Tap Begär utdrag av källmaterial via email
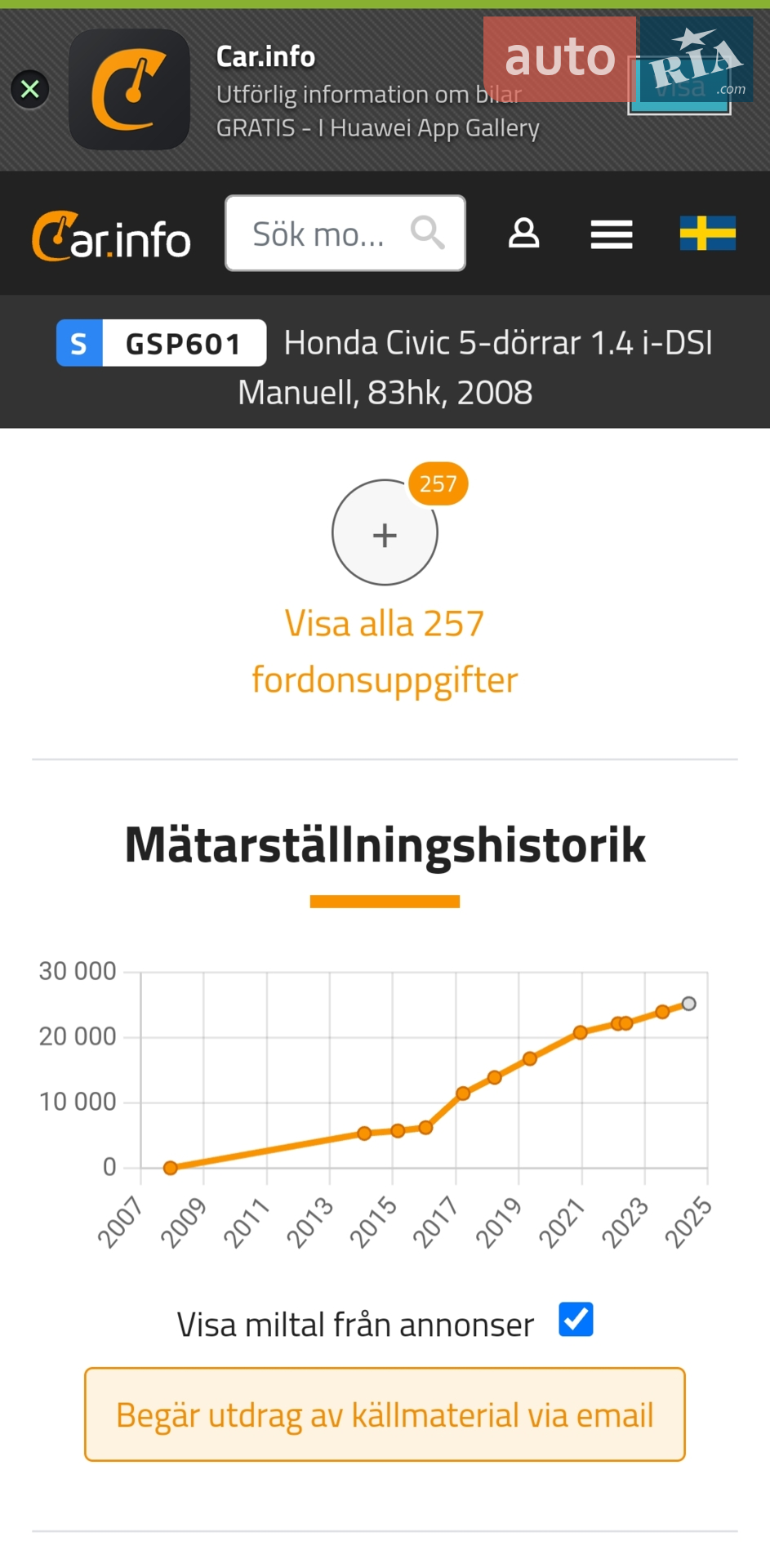 coord(385,1414)
